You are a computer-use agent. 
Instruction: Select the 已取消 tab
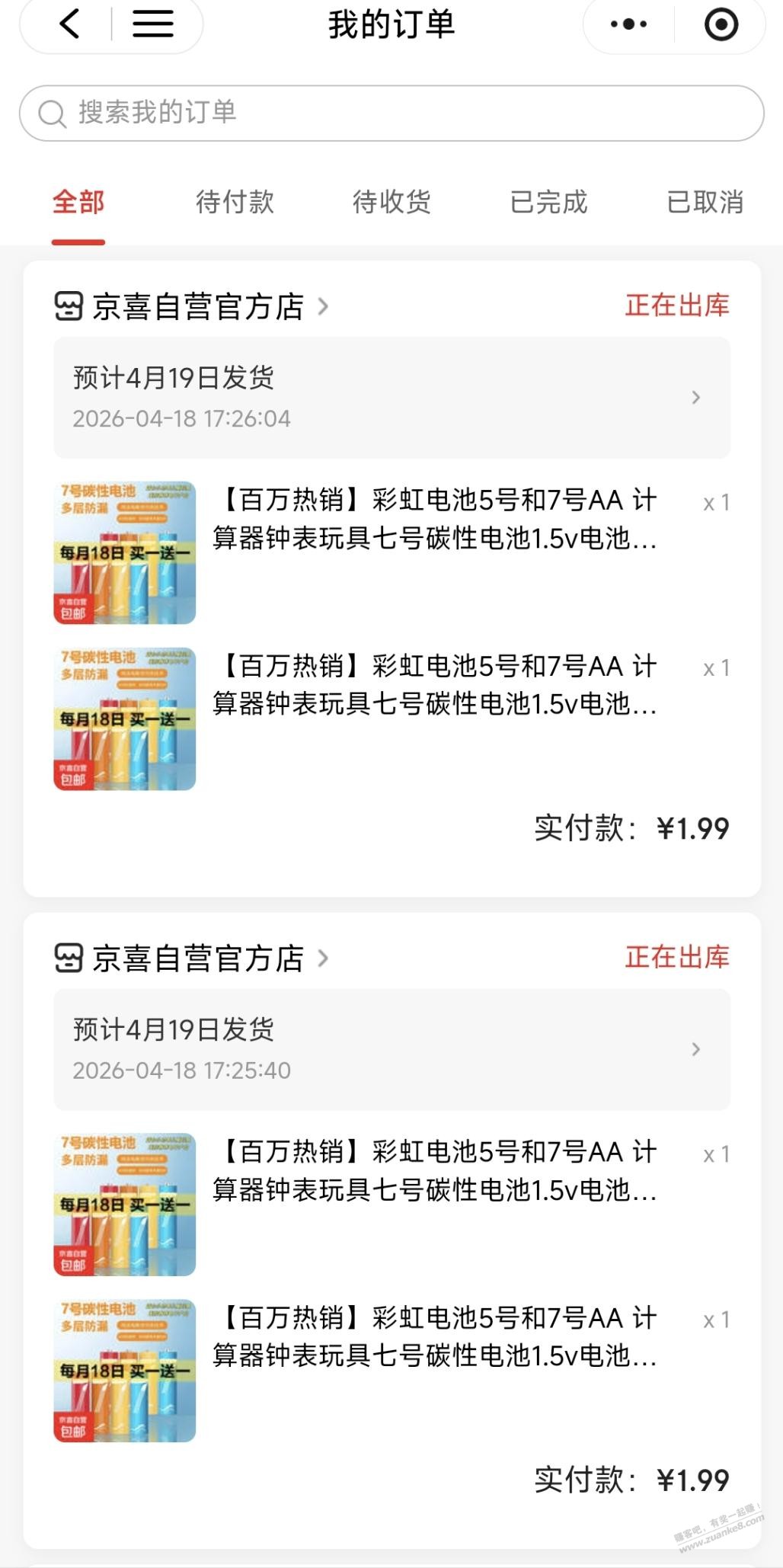tap(705, 202)
